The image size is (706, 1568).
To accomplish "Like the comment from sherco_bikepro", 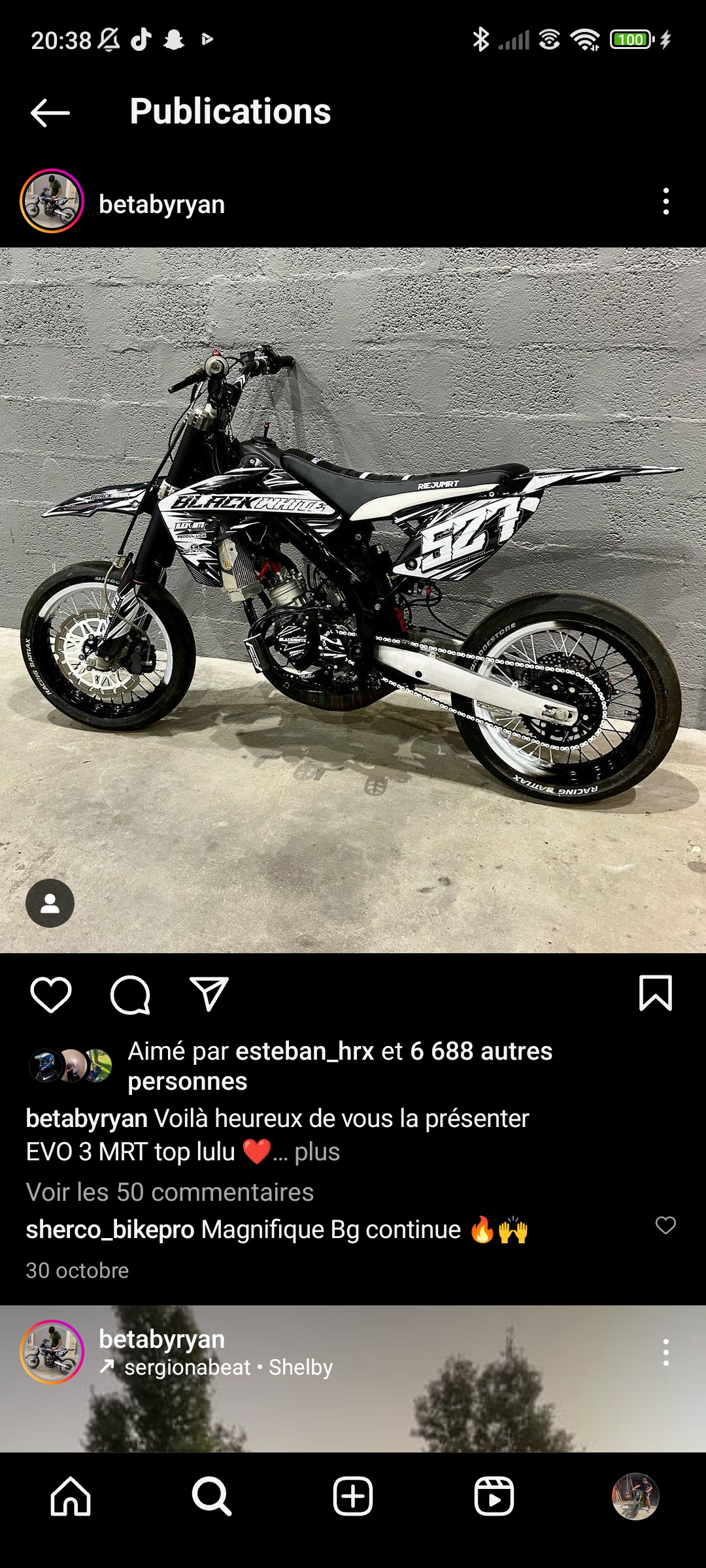I will (x=665, y=1226).
